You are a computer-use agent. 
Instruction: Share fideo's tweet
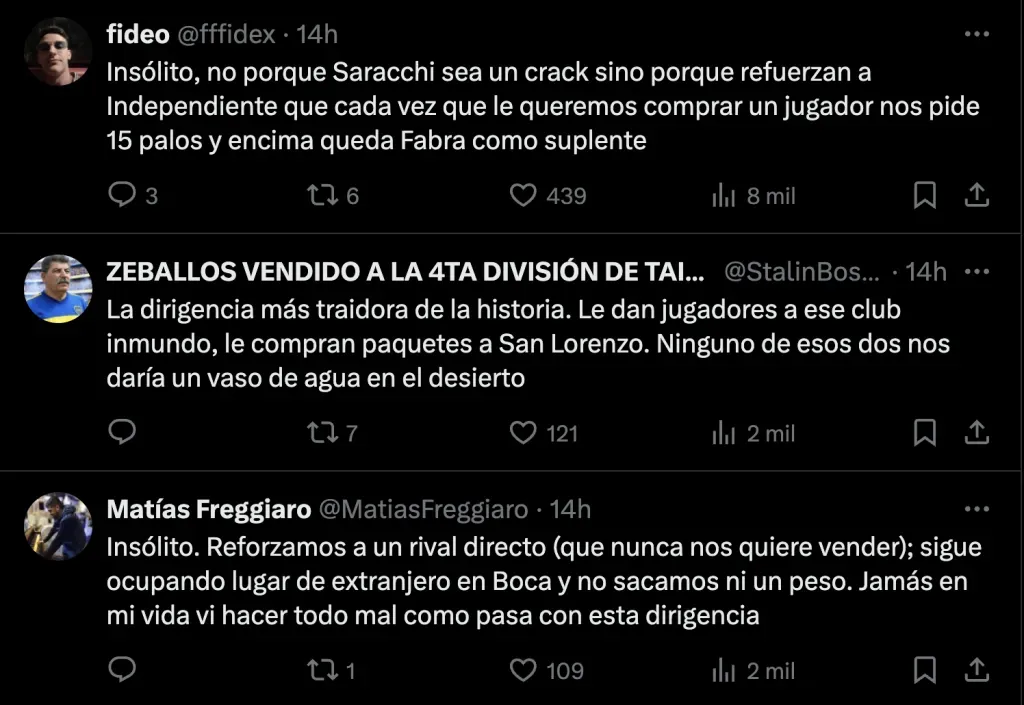pos(976,196)
